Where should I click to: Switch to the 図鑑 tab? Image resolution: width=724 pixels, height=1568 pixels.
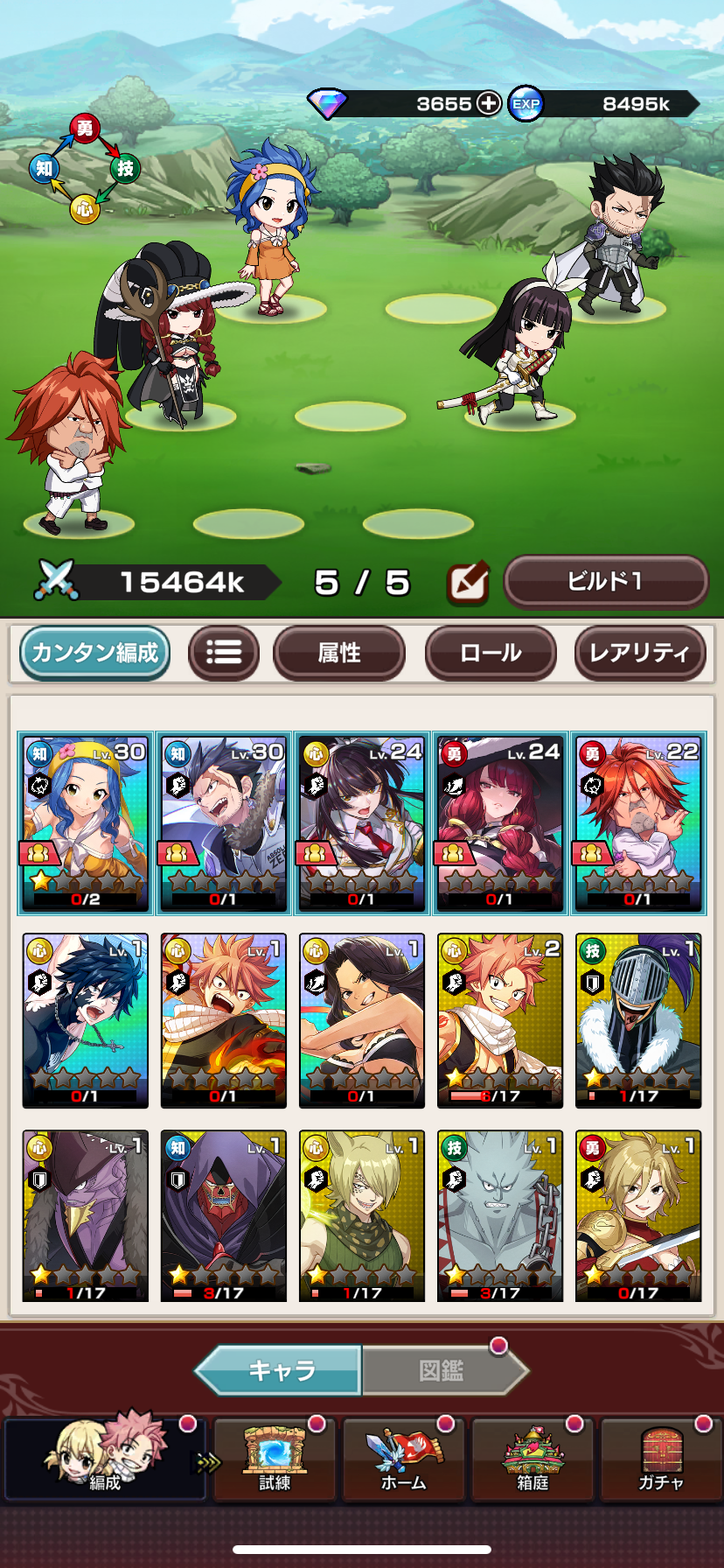[442, 1370]
